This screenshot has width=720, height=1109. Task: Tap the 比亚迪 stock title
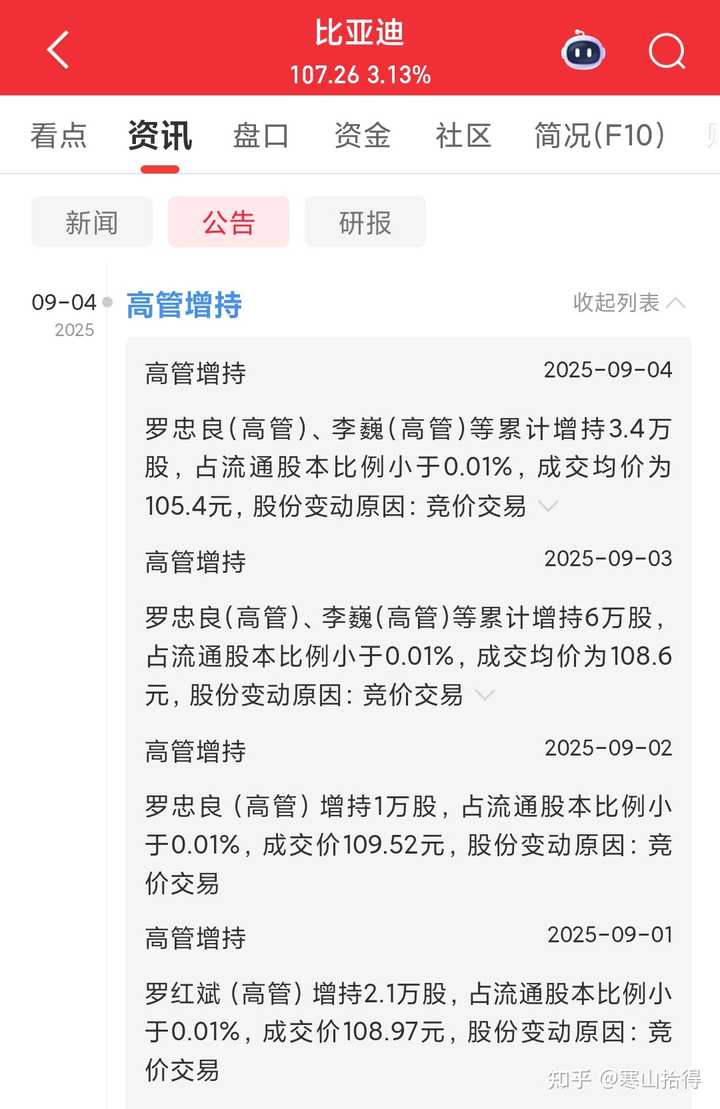[360, 32]
